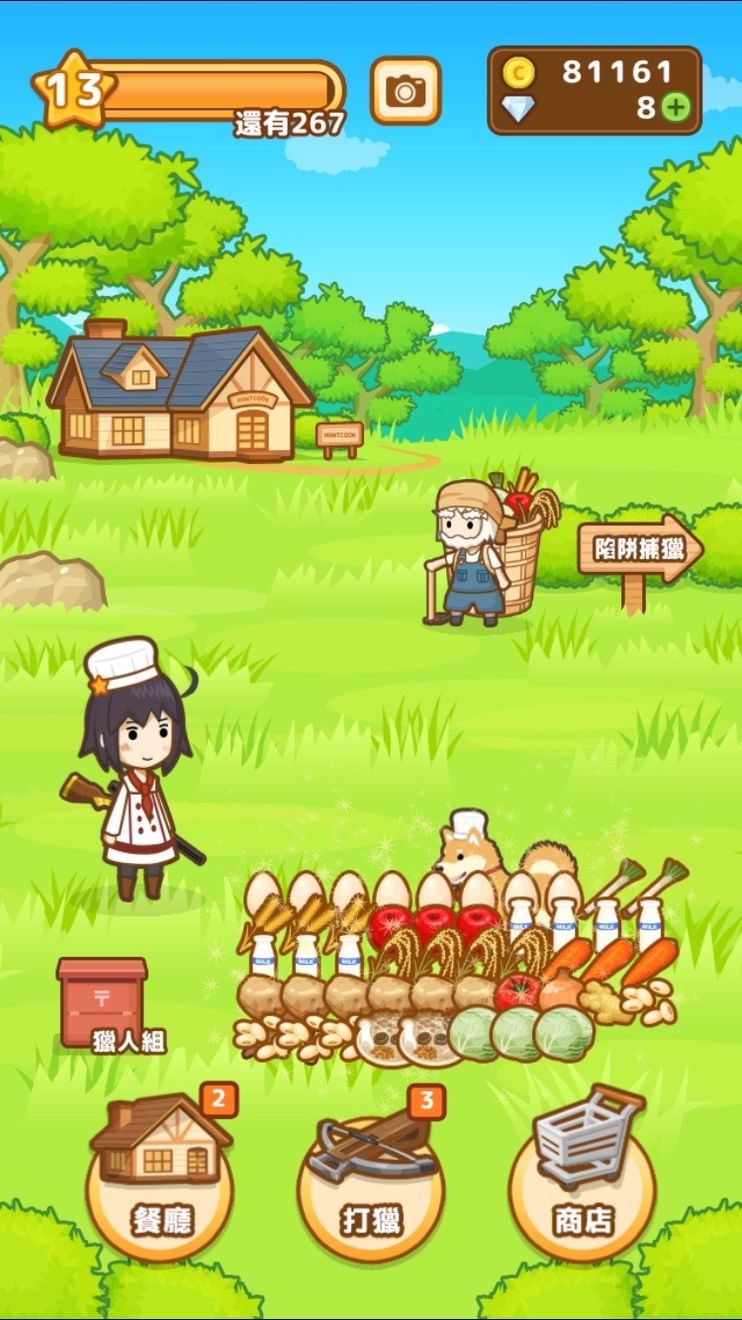Tap the 陷阱捕獵 trap hunting signpost

click(x=640, y=549)
